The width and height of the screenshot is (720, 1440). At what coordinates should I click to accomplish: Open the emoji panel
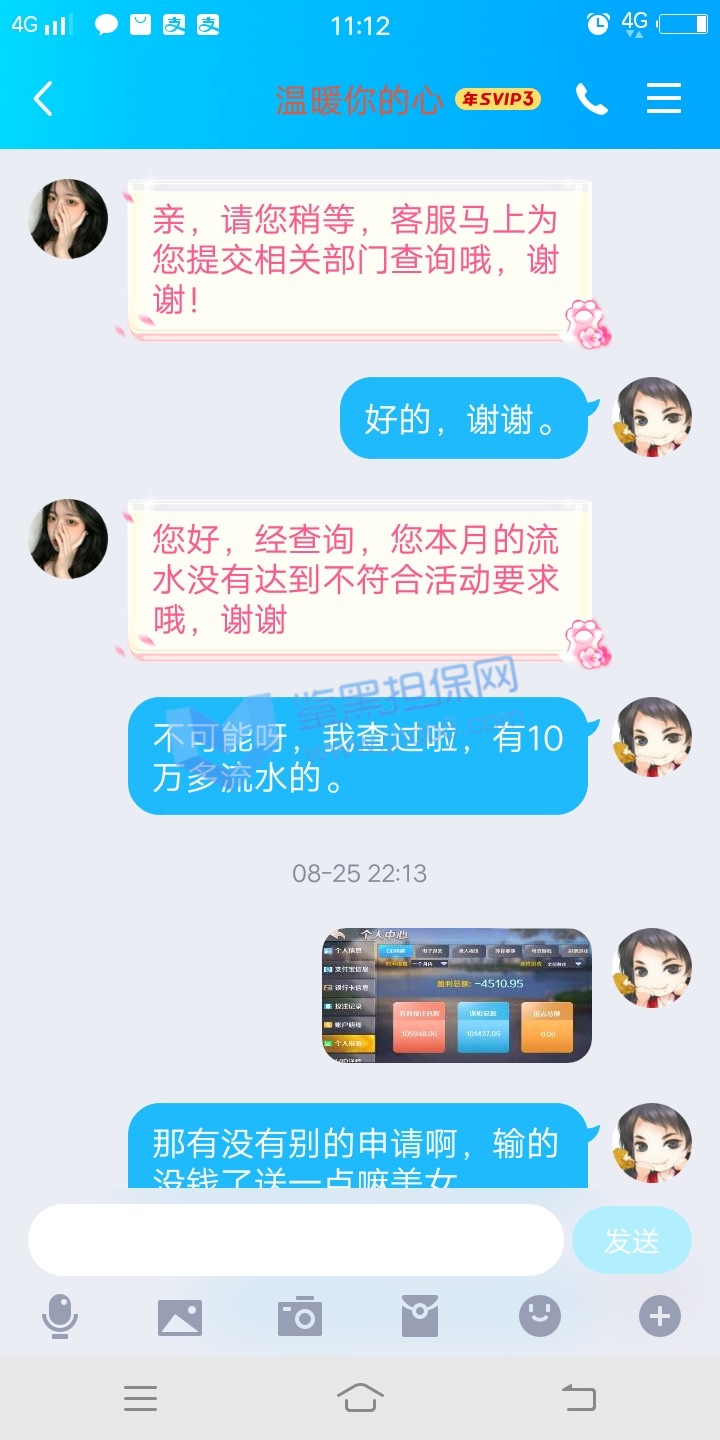(540, 1317)
